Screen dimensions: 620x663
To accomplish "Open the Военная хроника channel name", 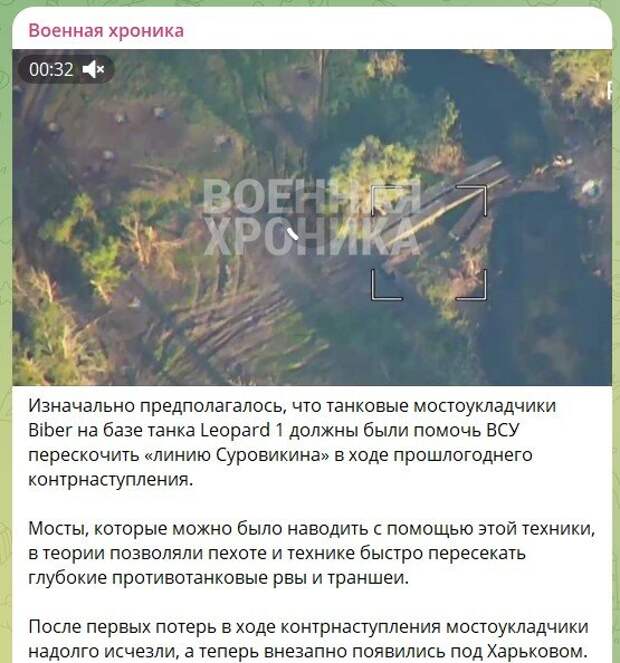I will [106, 30].
